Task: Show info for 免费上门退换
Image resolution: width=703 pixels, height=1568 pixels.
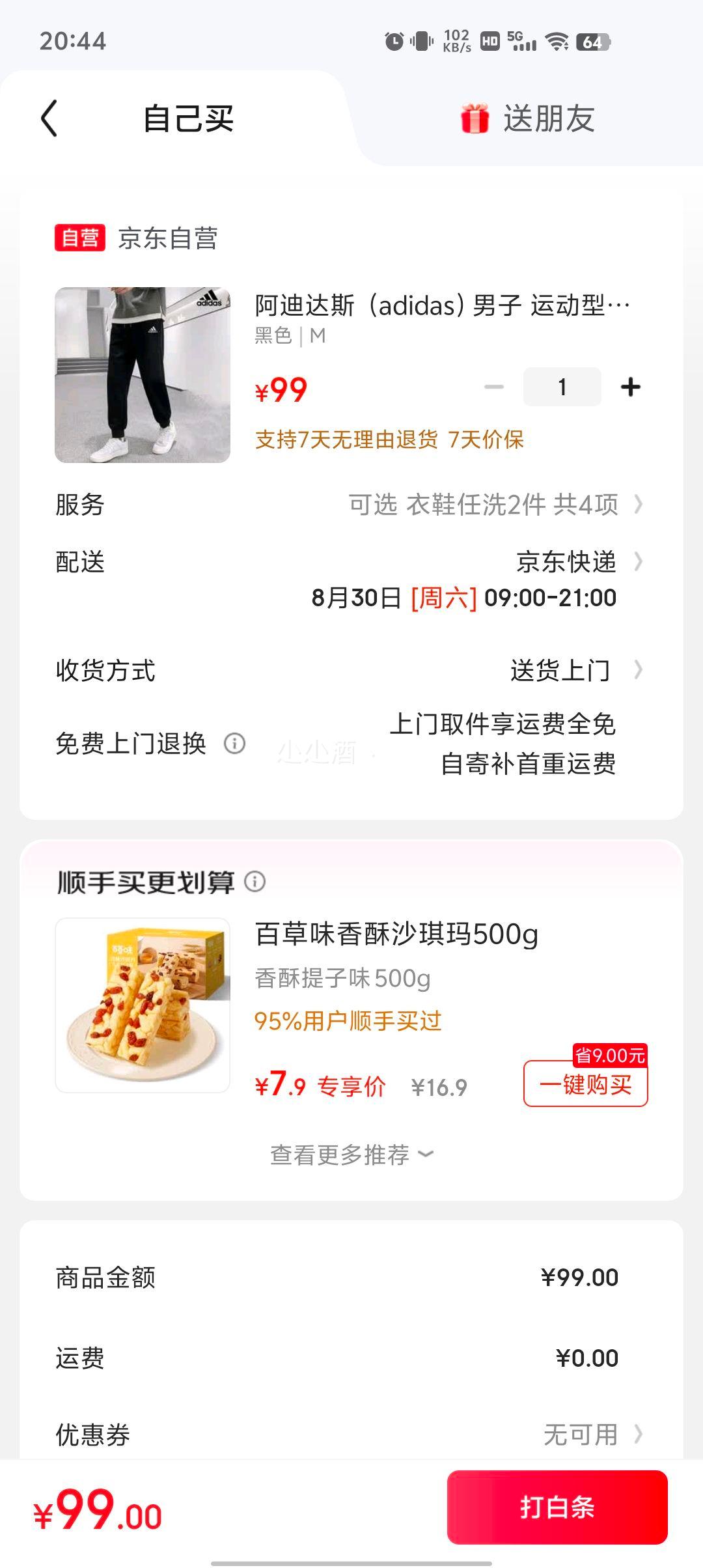Action: click(x=234, y=743)
